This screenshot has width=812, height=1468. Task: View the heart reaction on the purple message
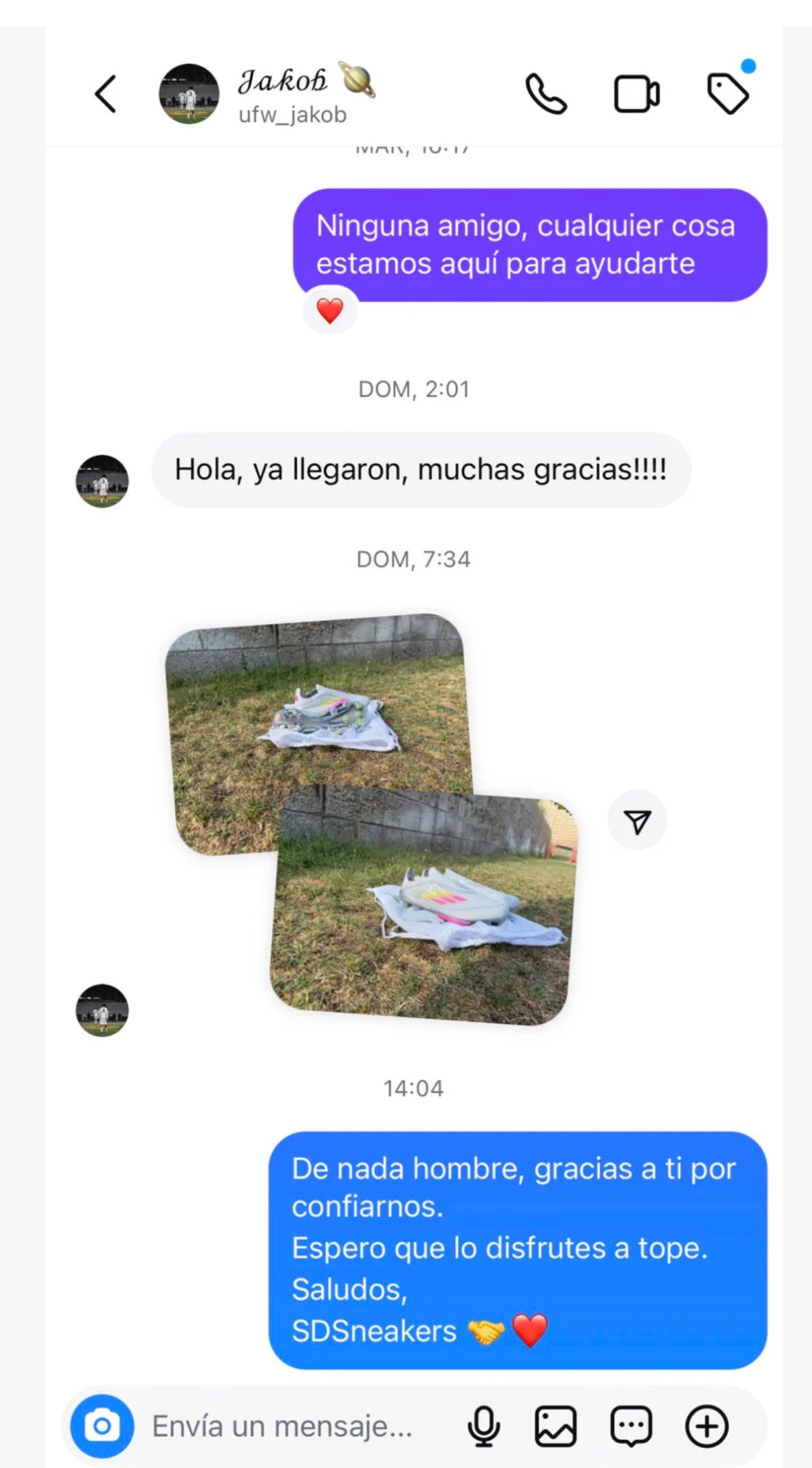[330, 311]
